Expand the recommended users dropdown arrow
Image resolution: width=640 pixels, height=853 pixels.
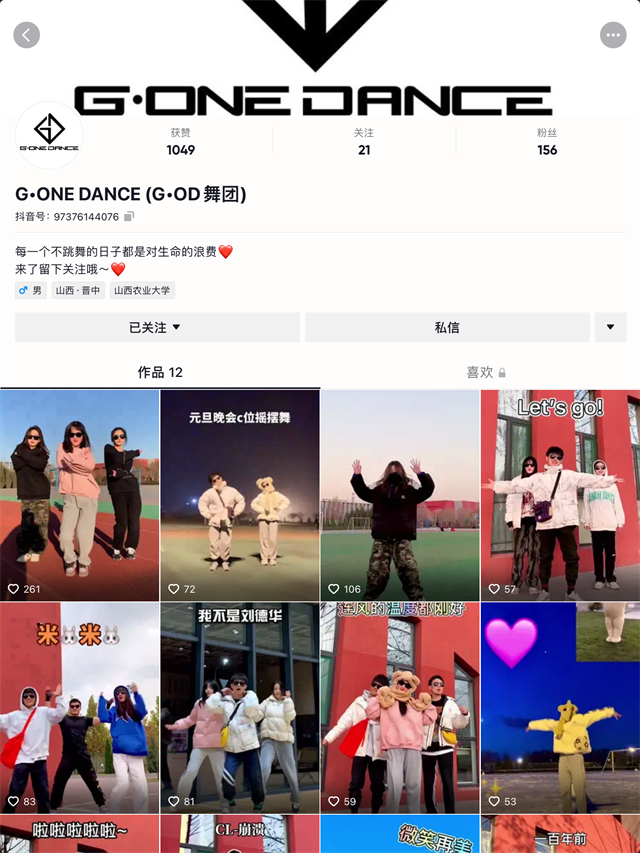click(x=611, y=327)
